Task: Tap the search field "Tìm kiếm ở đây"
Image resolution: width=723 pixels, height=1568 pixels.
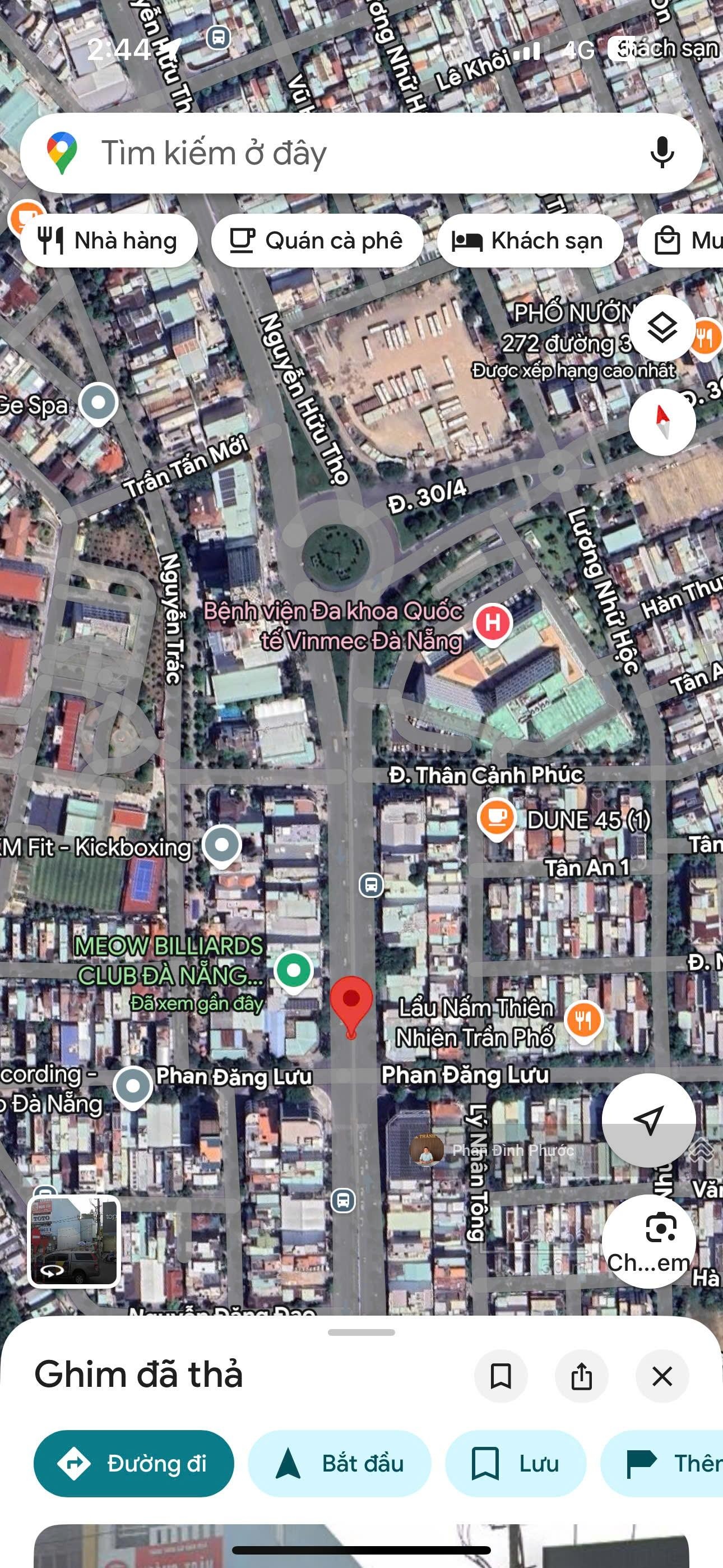Action: pyautogui.click(x=341, y=153)
